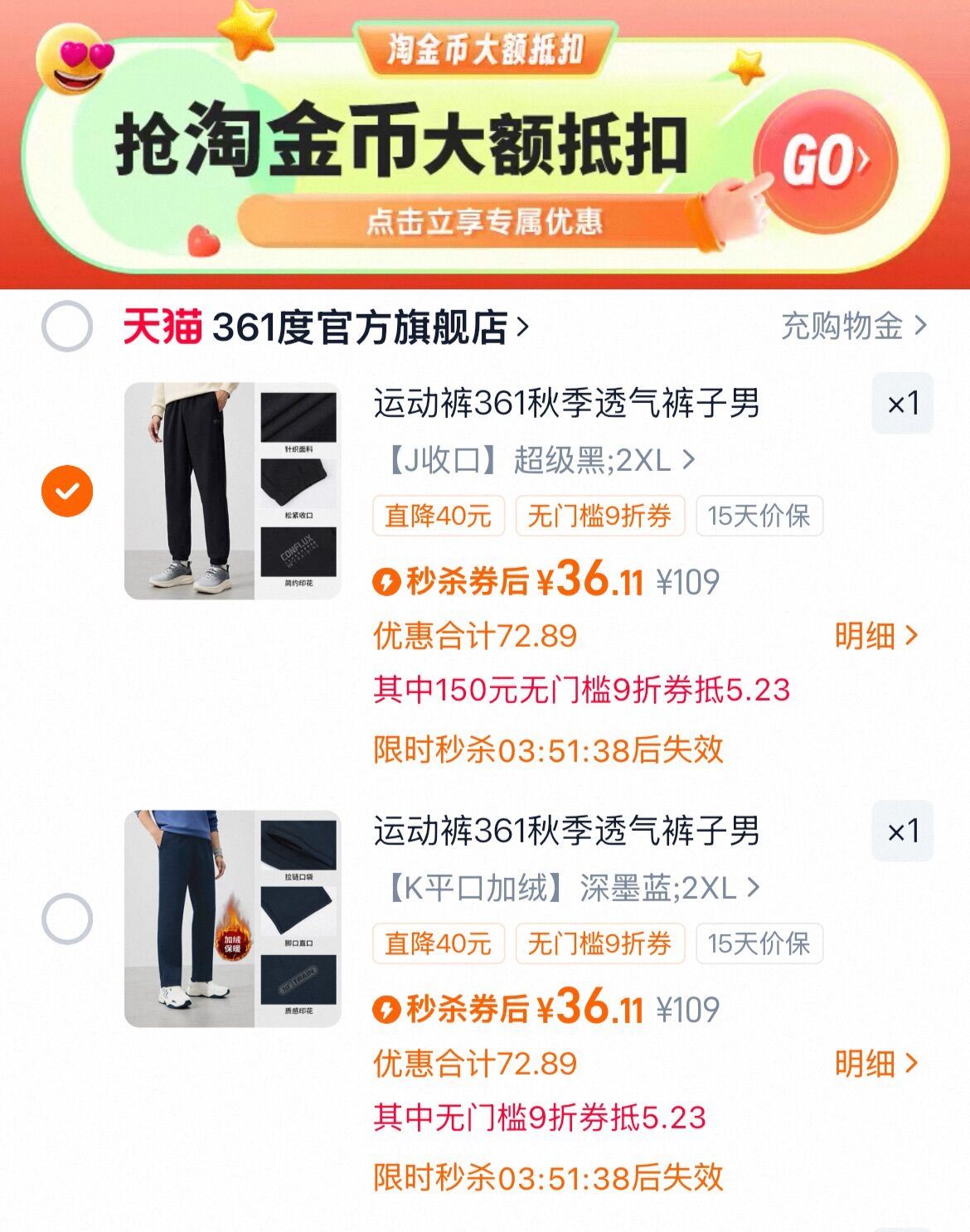Open the 361度官方旗舰店 store page
This screenshot has height=1232, width=970.
[356, 327]
